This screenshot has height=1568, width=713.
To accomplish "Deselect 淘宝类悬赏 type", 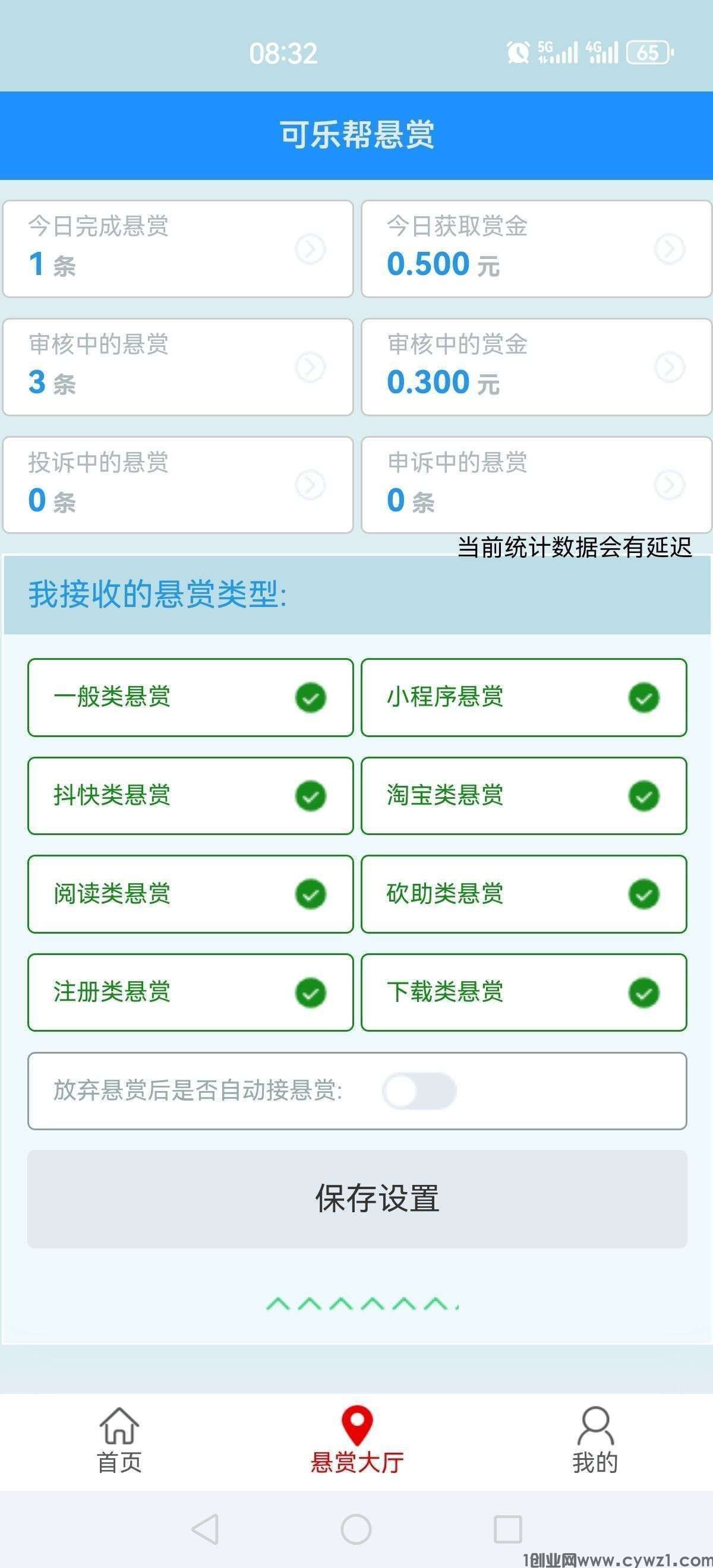I will [643, 796].
